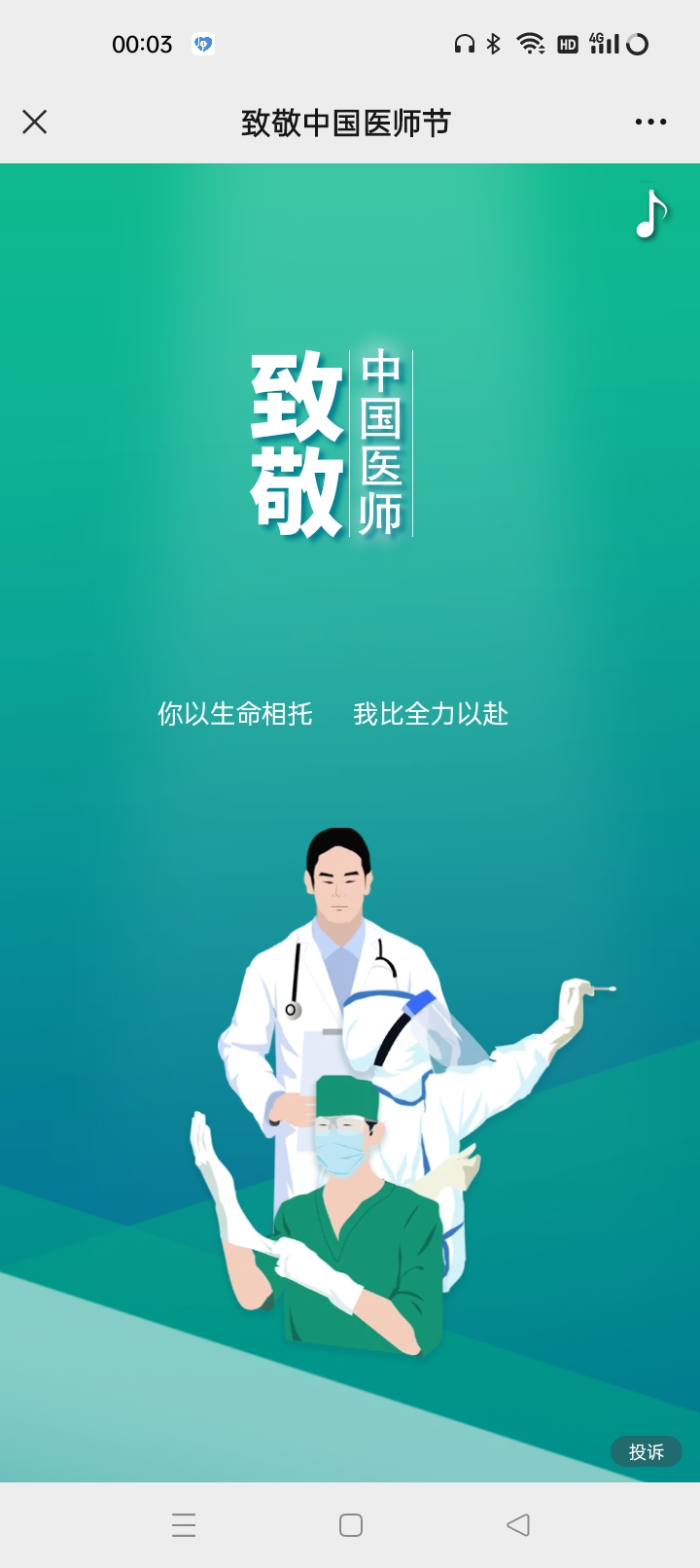Close the 致敬中国医师节 page
Image resolution: width=700 pixels, height=1568 pixels.
click(35, 122)
